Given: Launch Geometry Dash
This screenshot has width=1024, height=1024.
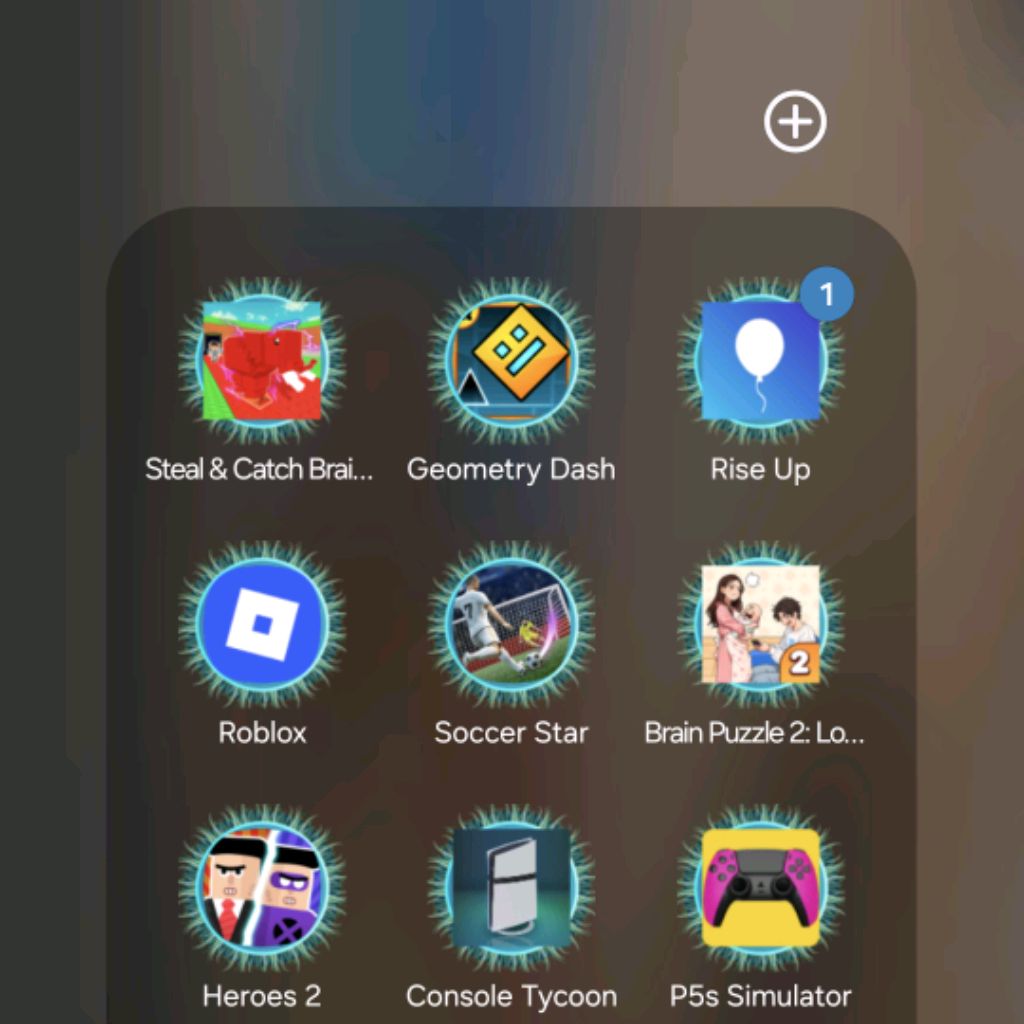Looking at the screenshot, I should [511, 361].
